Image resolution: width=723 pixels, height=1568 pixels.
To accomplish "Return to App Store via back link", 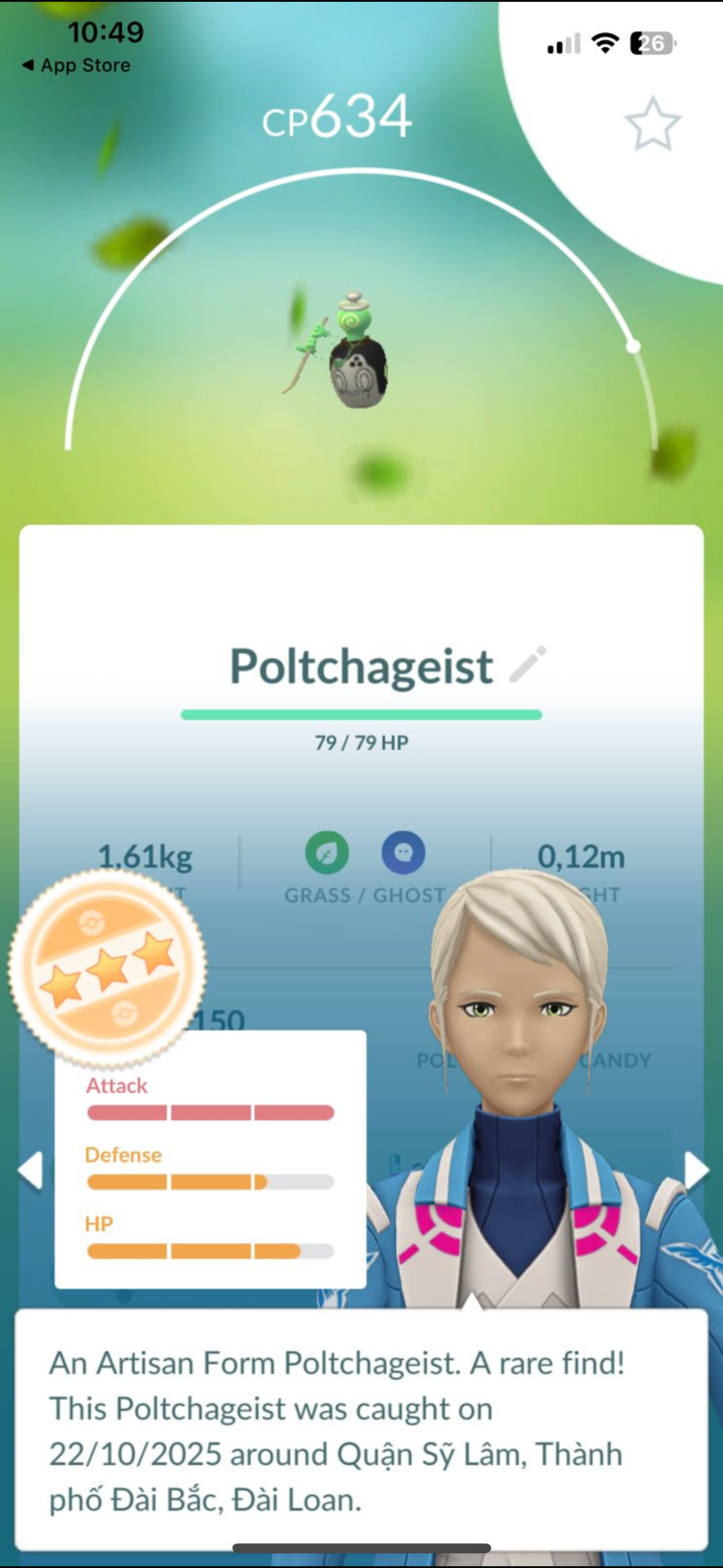I will pyautogui.click(x=77, y=65).
